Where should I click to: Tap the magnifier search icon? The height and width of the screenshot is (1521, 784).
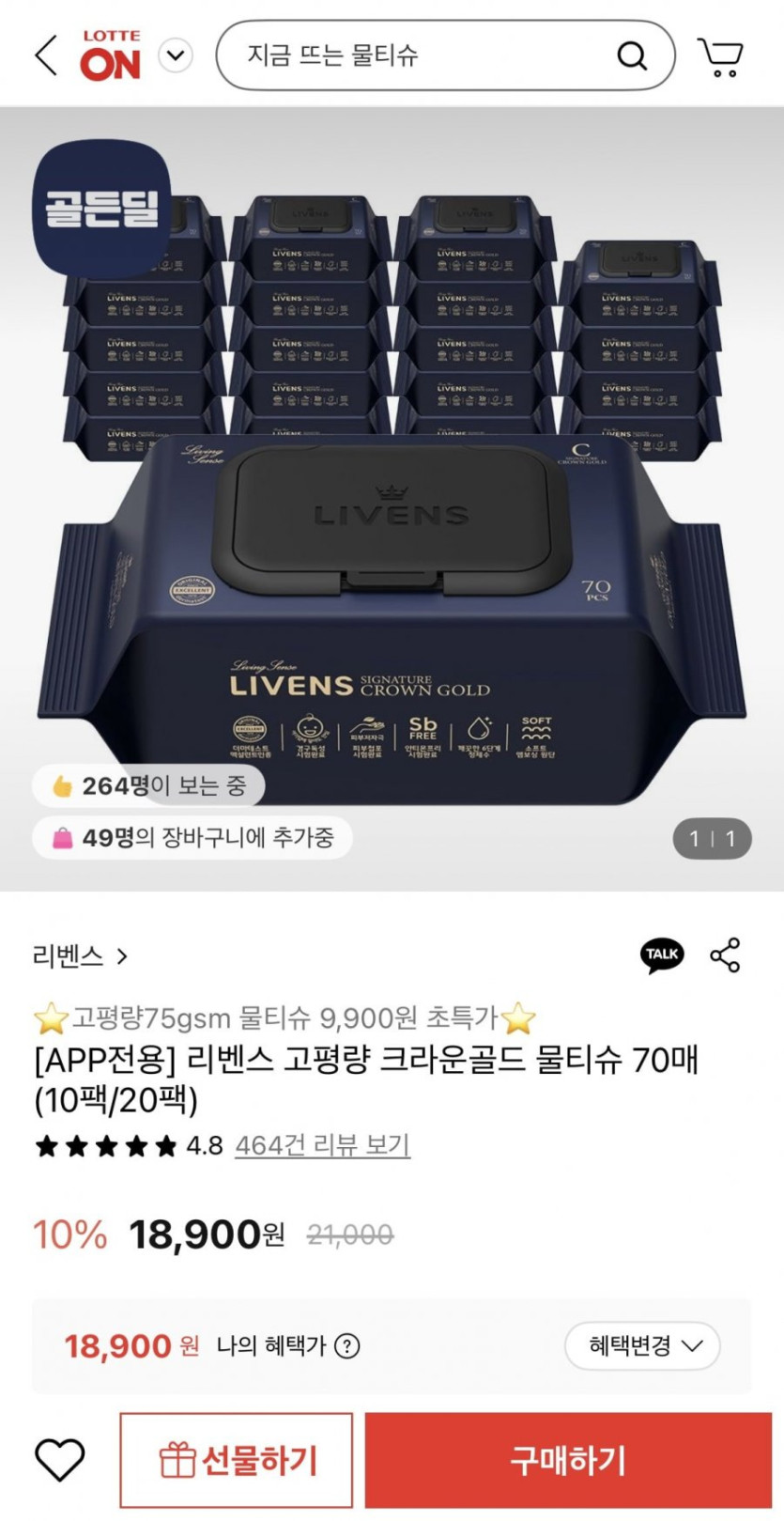click(632, 56)
